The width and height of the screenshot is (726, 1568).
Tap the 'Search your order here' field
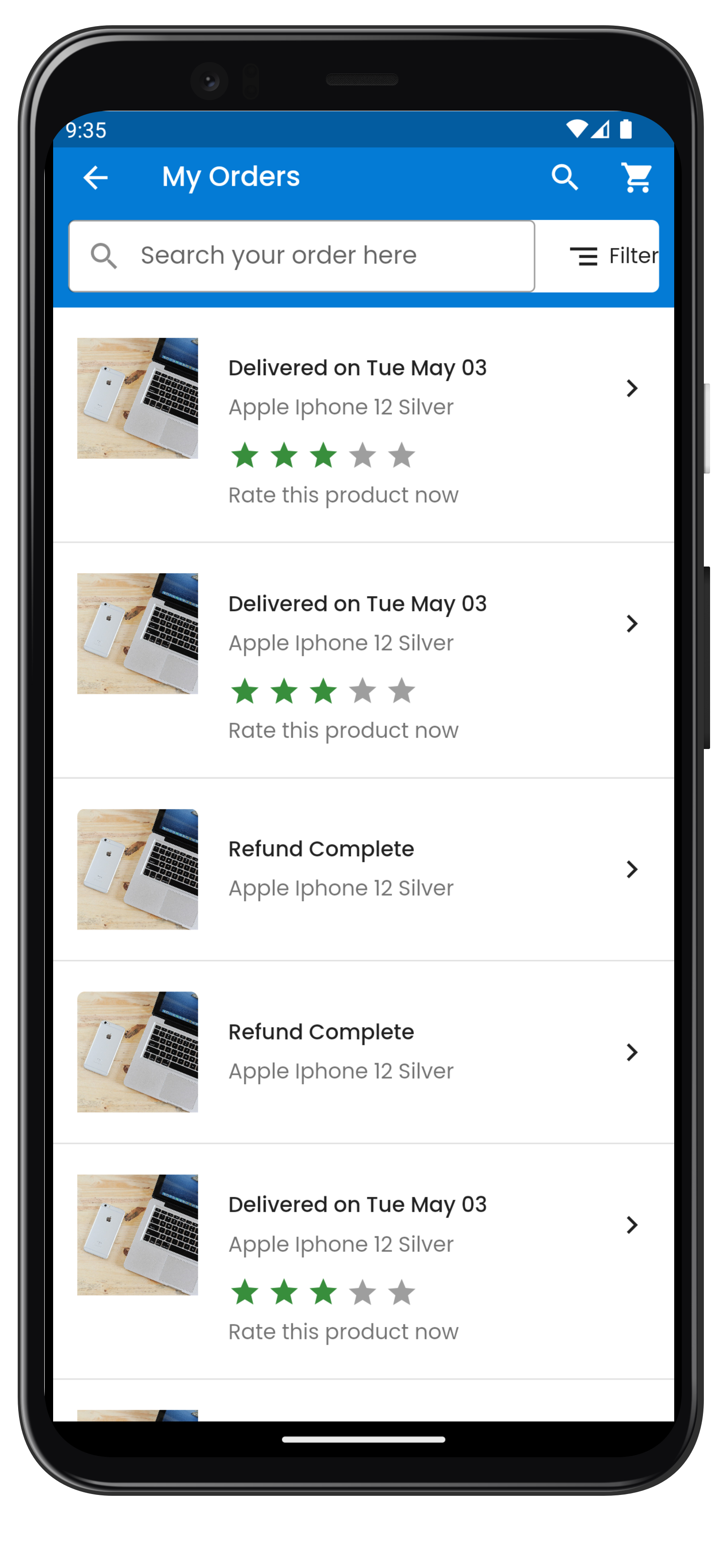click(x=302, y=256)
